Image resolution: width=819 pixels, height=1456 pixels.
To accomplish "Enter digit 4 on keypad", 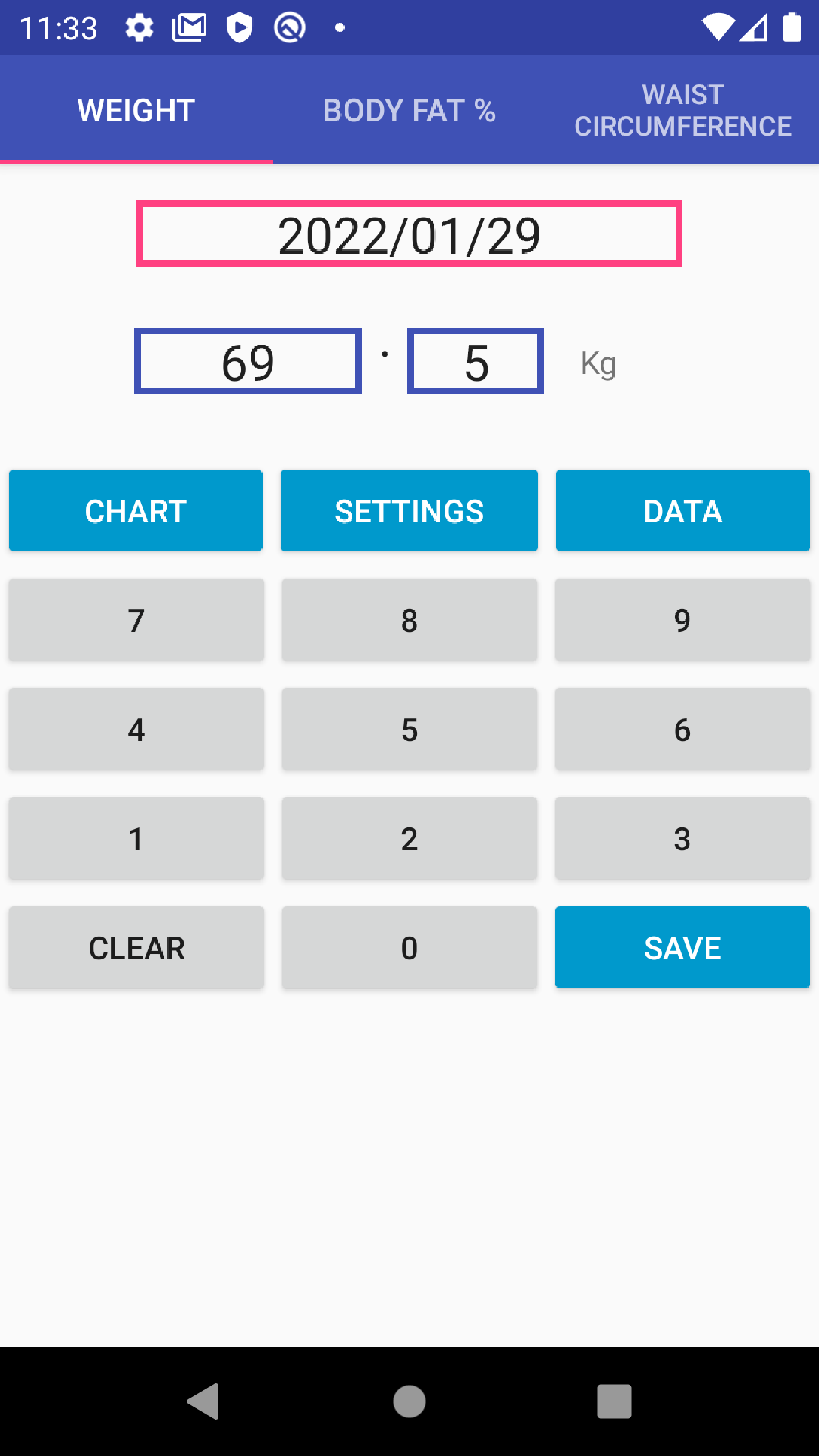I will click(x=136, y=729).
